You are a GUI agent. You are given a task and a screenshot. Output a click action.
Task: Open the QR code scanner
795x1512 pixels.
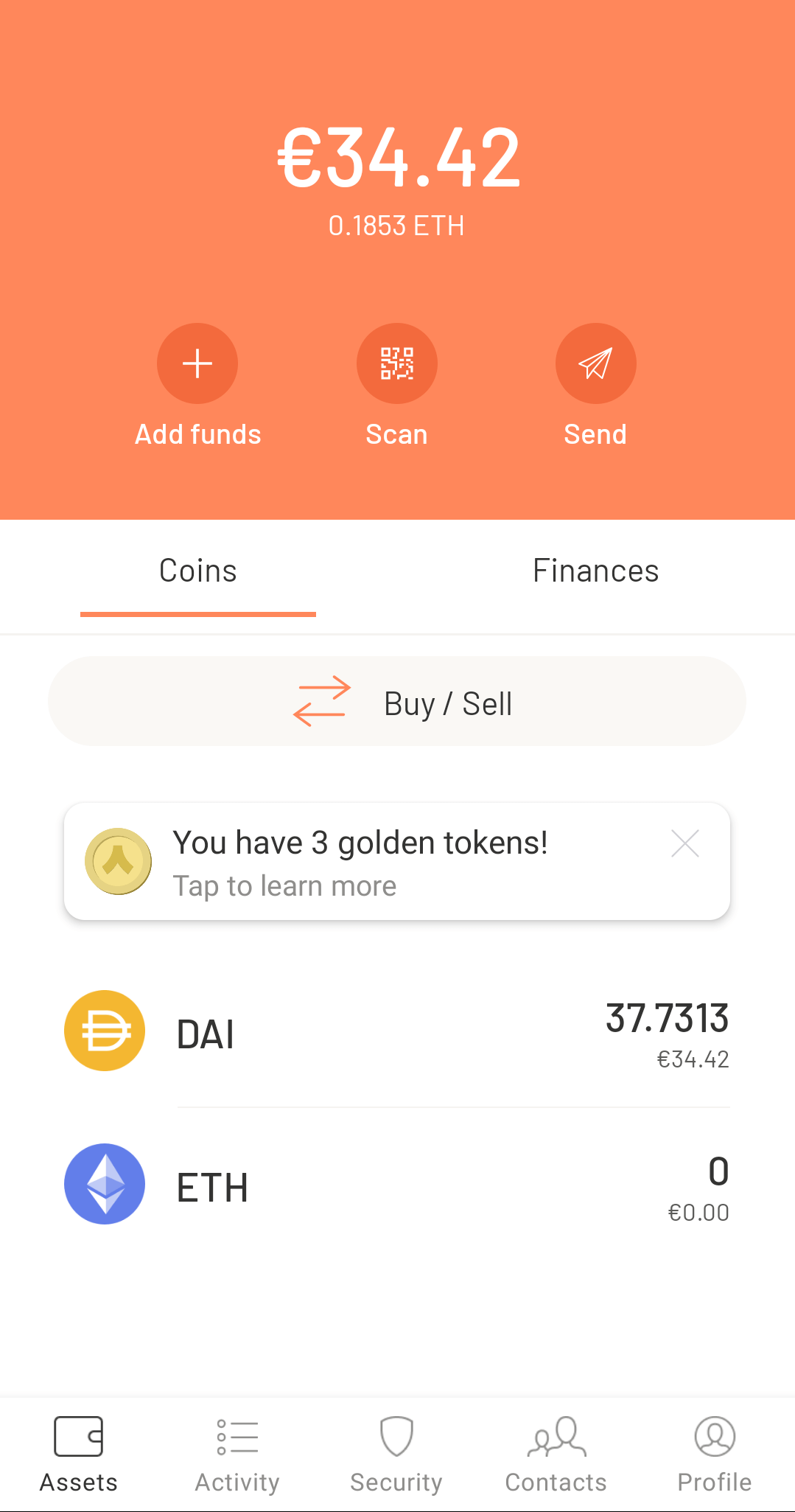click(x=396, y=363)
